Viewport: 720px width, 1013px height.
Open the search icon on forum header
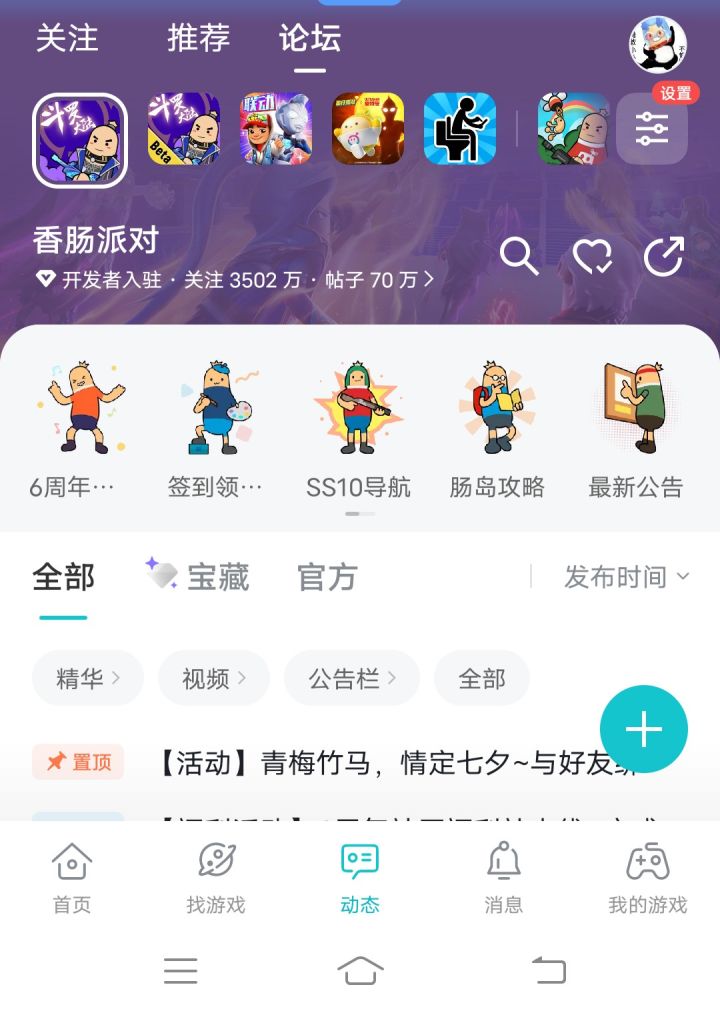522,257
